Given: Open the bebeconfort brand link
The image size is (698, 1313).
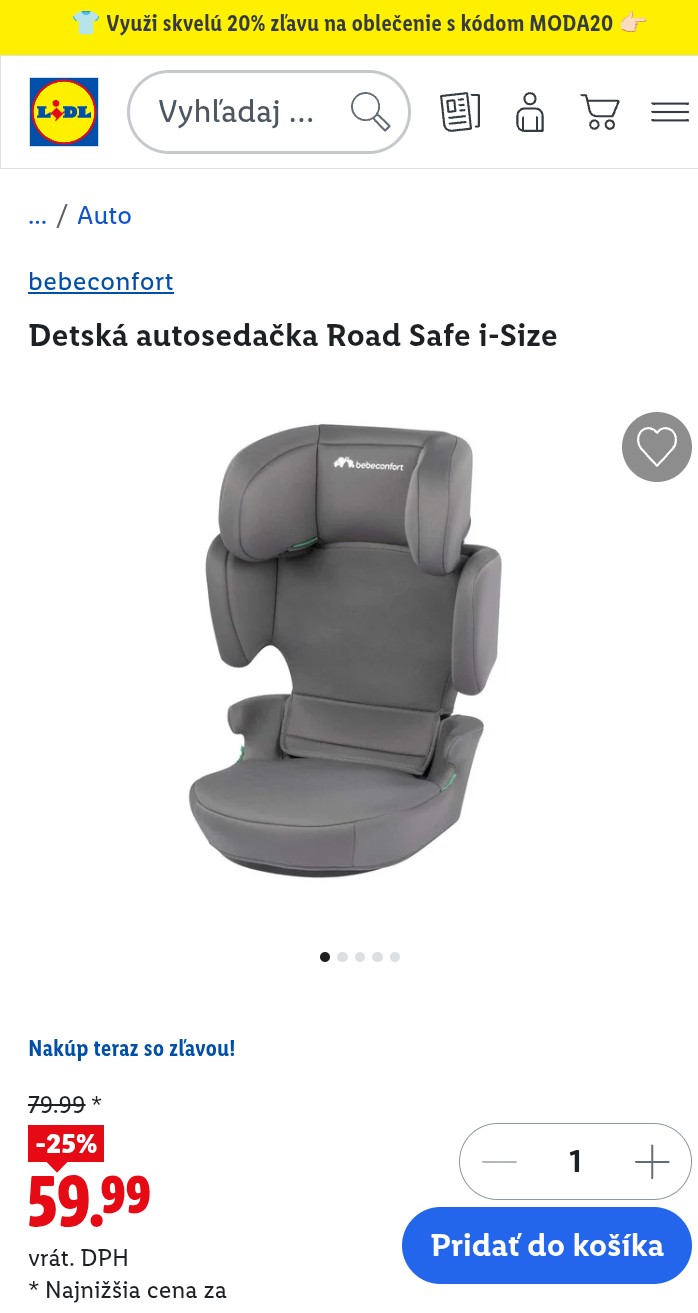Looking at the screenshot, I should coord(101,282).
